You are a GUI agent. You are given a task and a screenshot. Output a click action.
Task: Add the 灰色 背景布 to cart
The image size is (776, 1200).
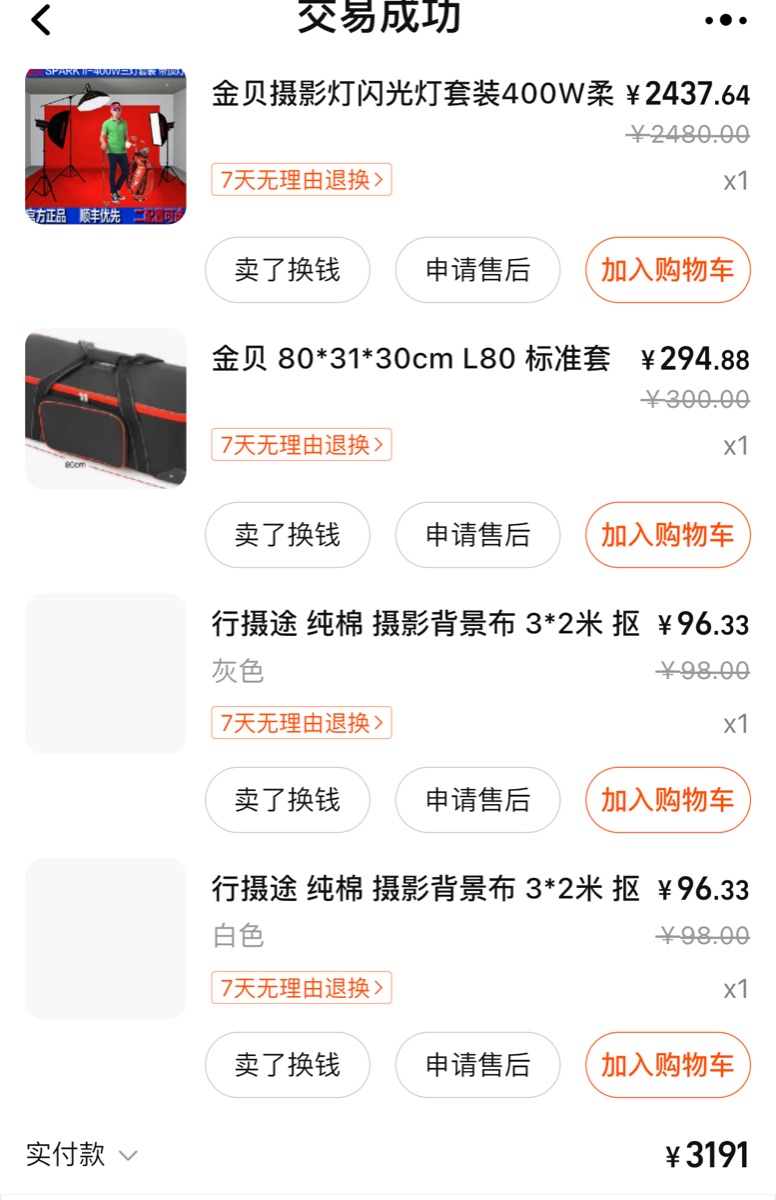click(667, 800)
